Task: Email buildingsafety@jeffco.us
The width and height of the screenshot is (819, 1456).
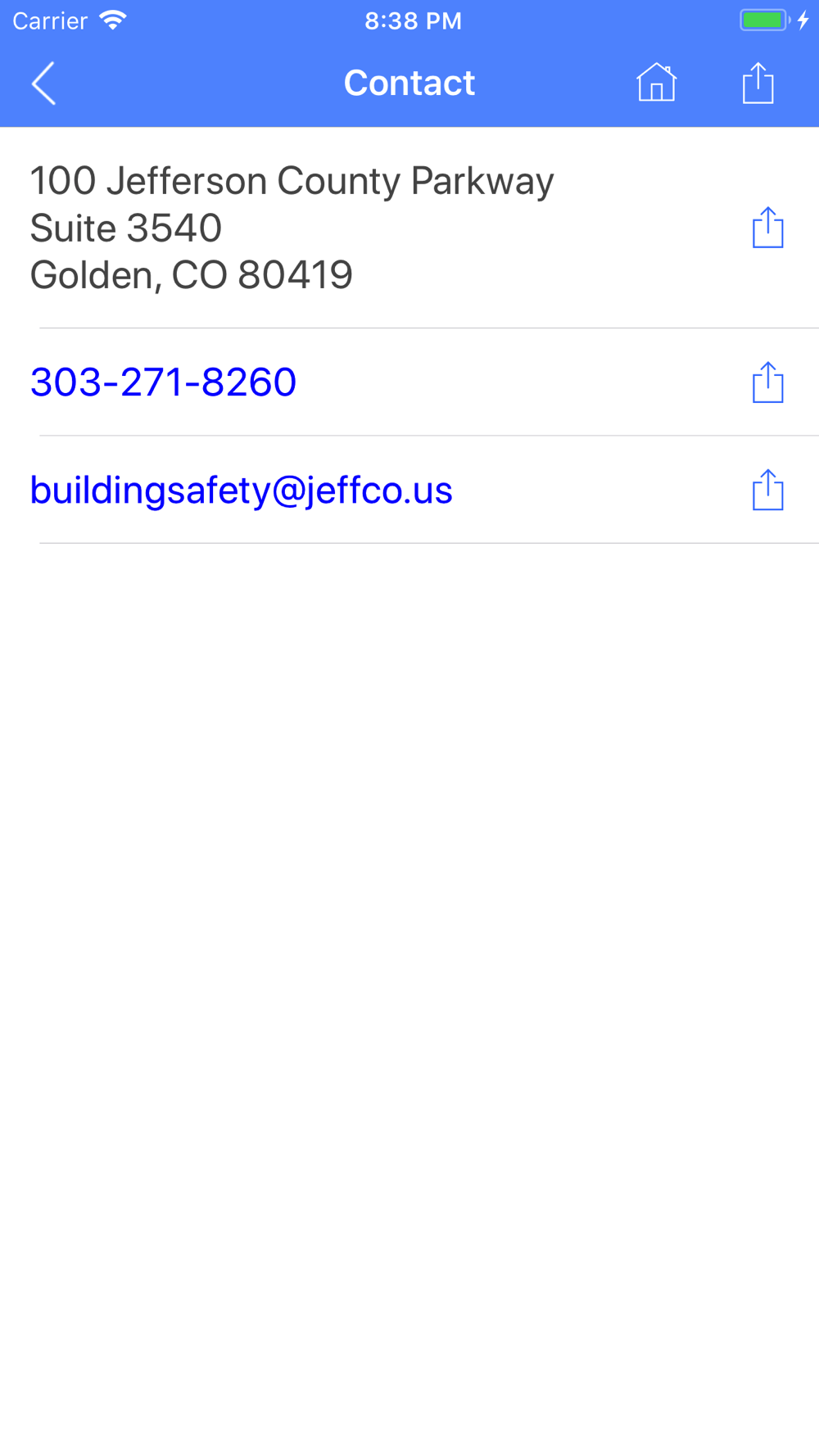Action: tap(242, 491)
